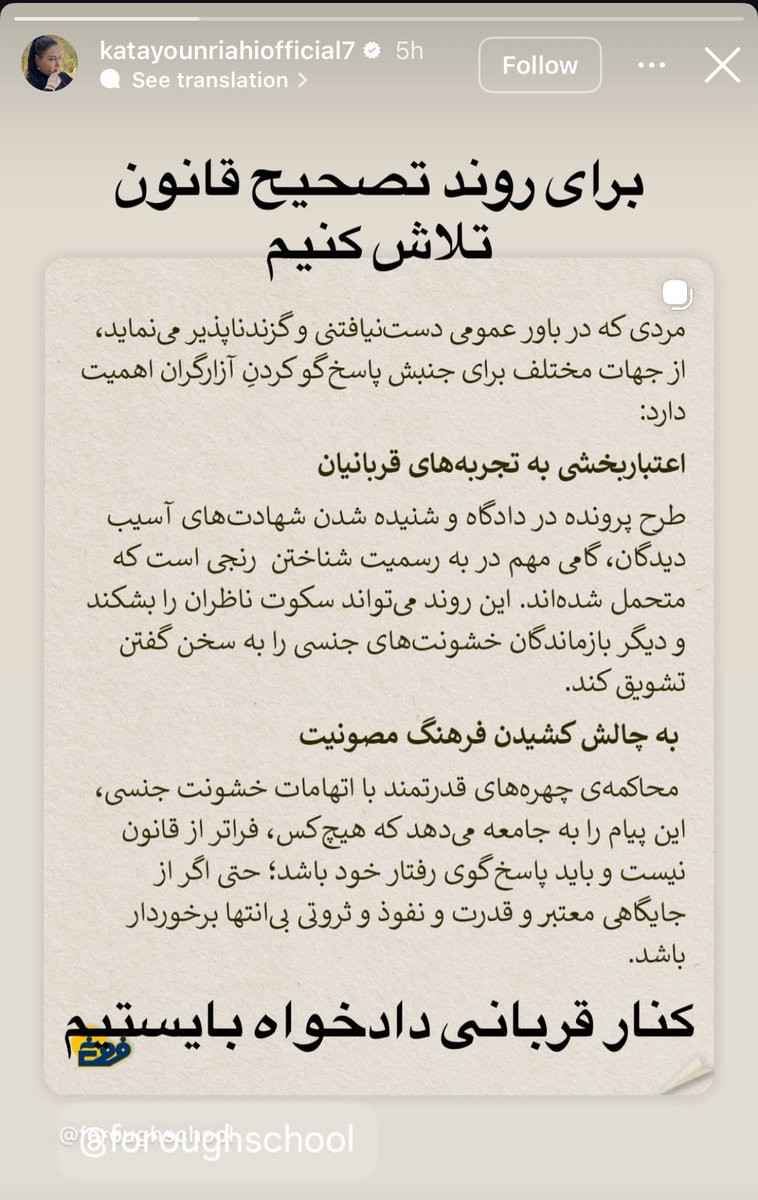The height and width of the screenshot is (1200, 758).
Task: Open the reshared post card
Action: tap(379, 676)
